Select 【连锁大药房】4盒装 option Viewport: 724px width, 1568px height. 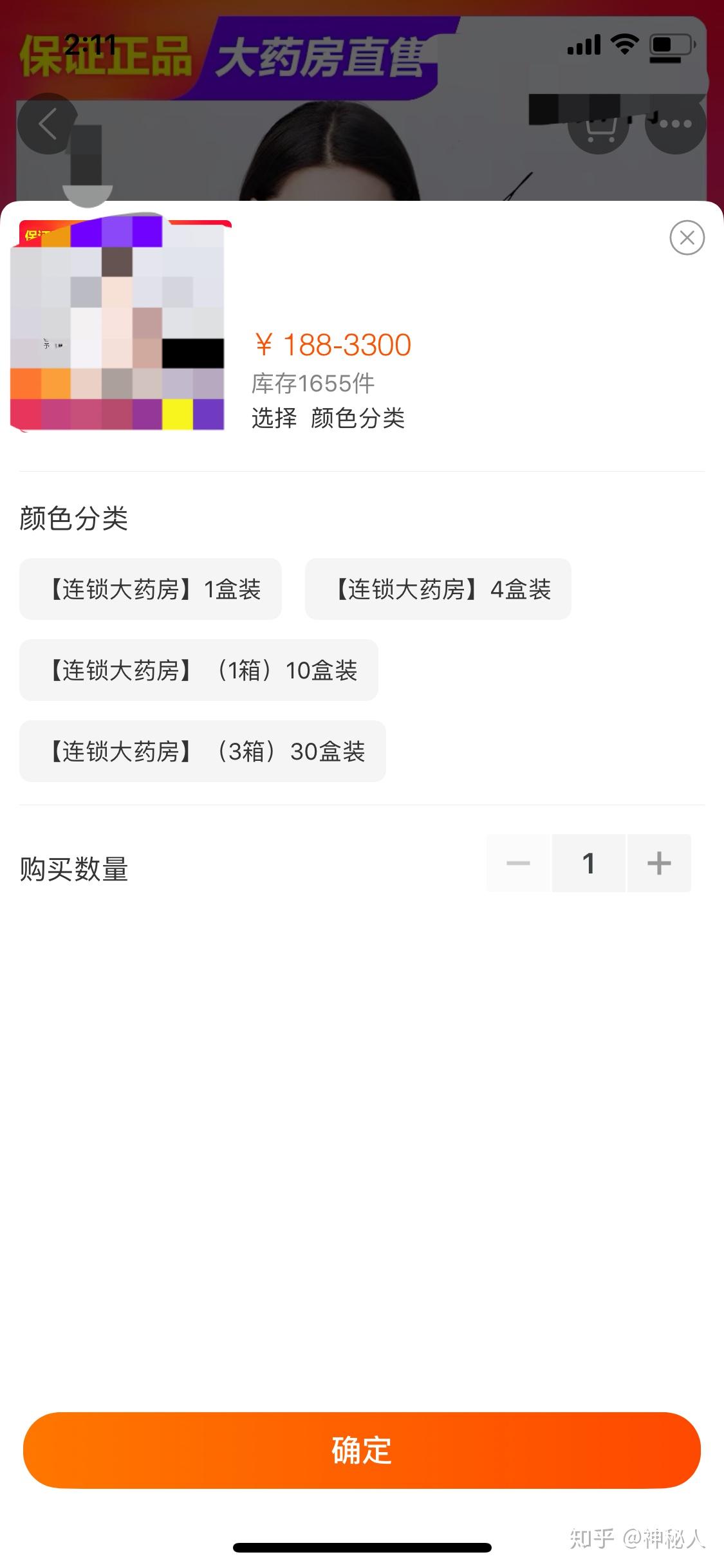(438, 589)
